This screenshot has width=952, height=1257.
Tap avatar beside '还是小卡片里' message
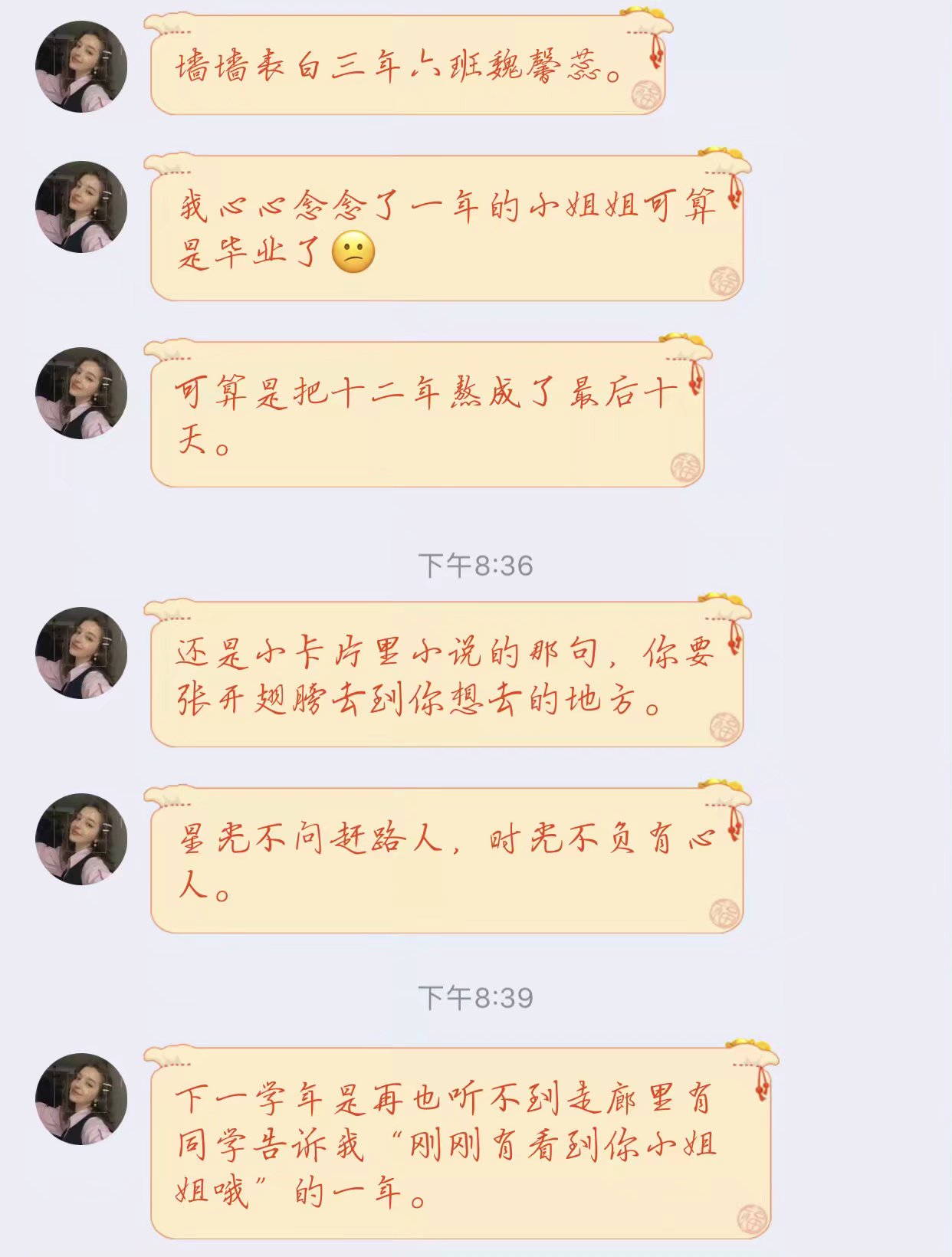81,653
